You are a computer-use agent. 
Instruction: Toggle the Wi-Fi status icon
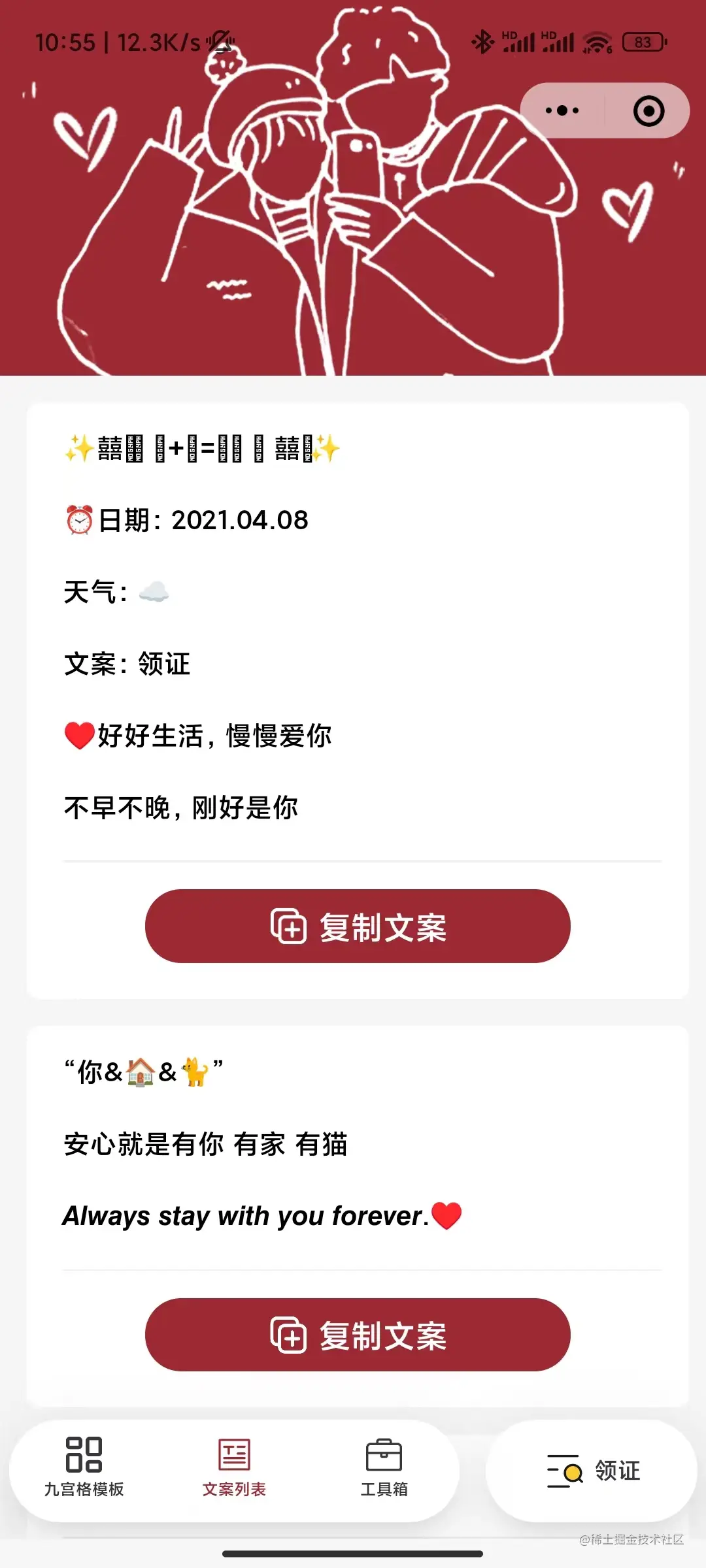coord(597,41)
